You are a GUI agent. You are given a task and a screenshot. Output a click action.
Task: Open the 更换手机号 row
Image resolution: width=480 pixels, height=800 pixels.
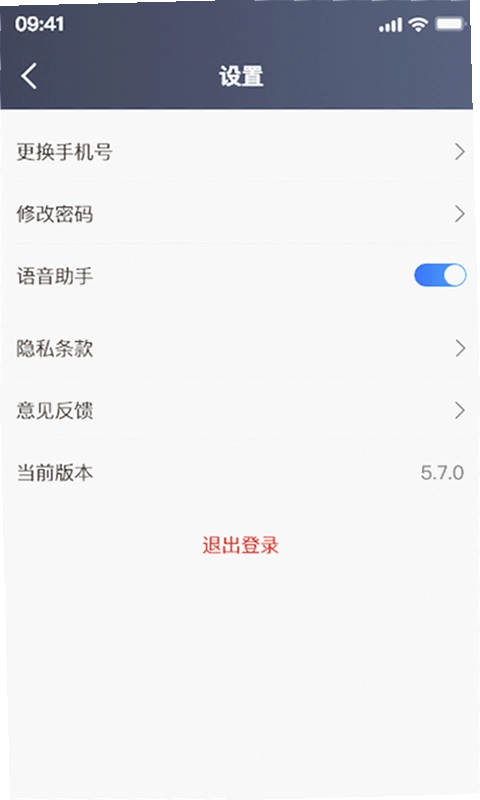coord(241,152)
